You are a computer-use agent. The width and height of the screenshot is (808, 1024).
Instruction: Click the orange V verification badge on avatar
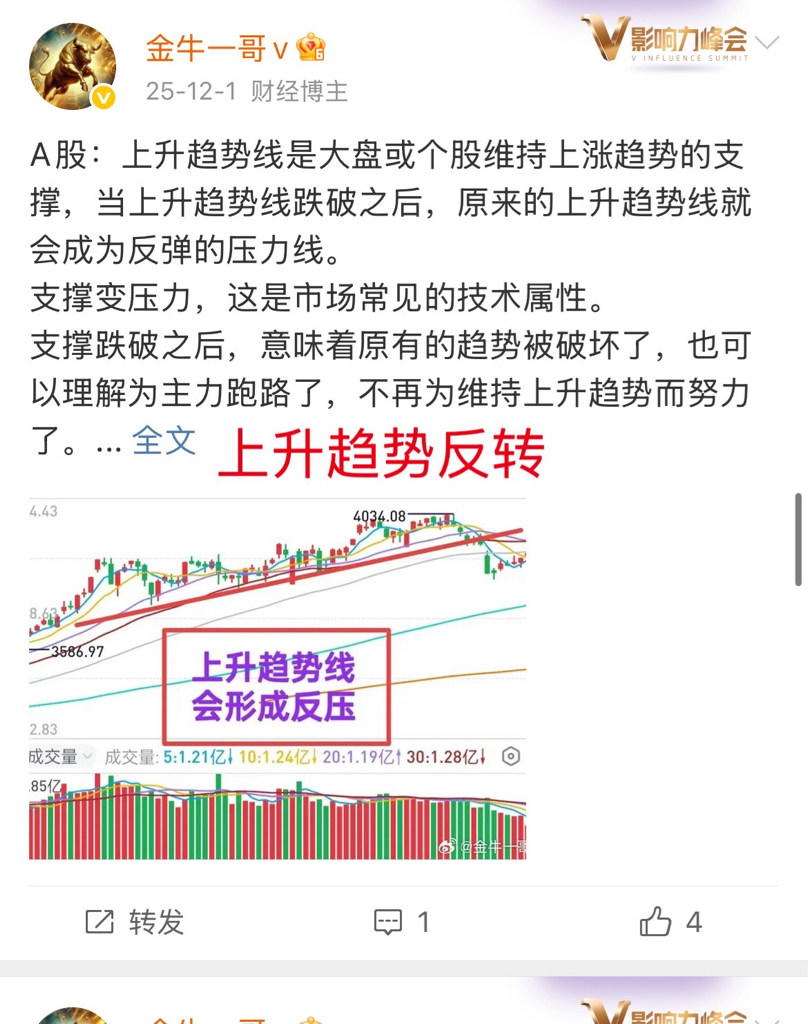(101, 96)
